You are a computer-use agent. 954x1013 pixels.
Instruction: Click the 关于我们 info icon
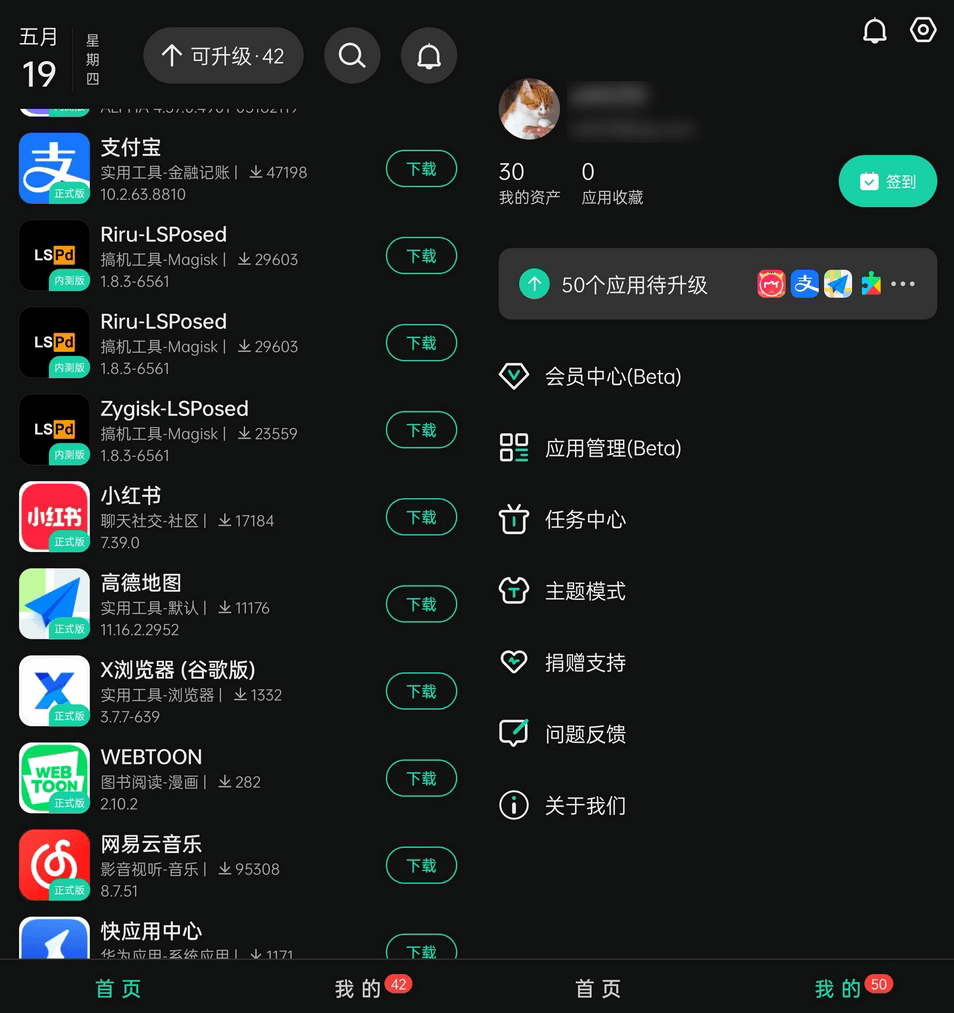pyautogui.click(x=514, y=805)
